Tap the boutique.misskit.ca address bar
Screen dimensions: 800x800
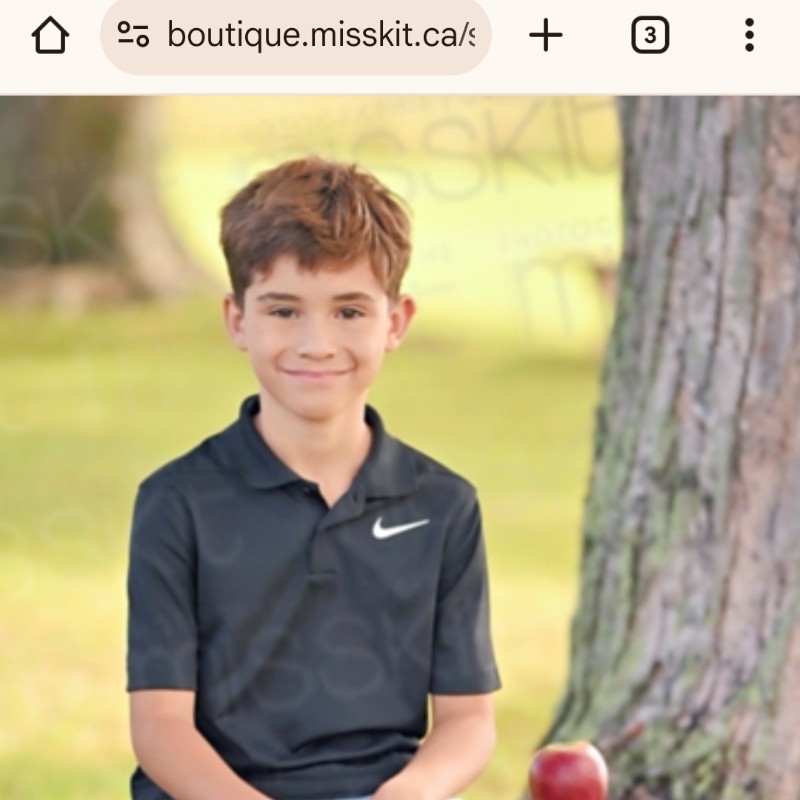coord(320,36)
